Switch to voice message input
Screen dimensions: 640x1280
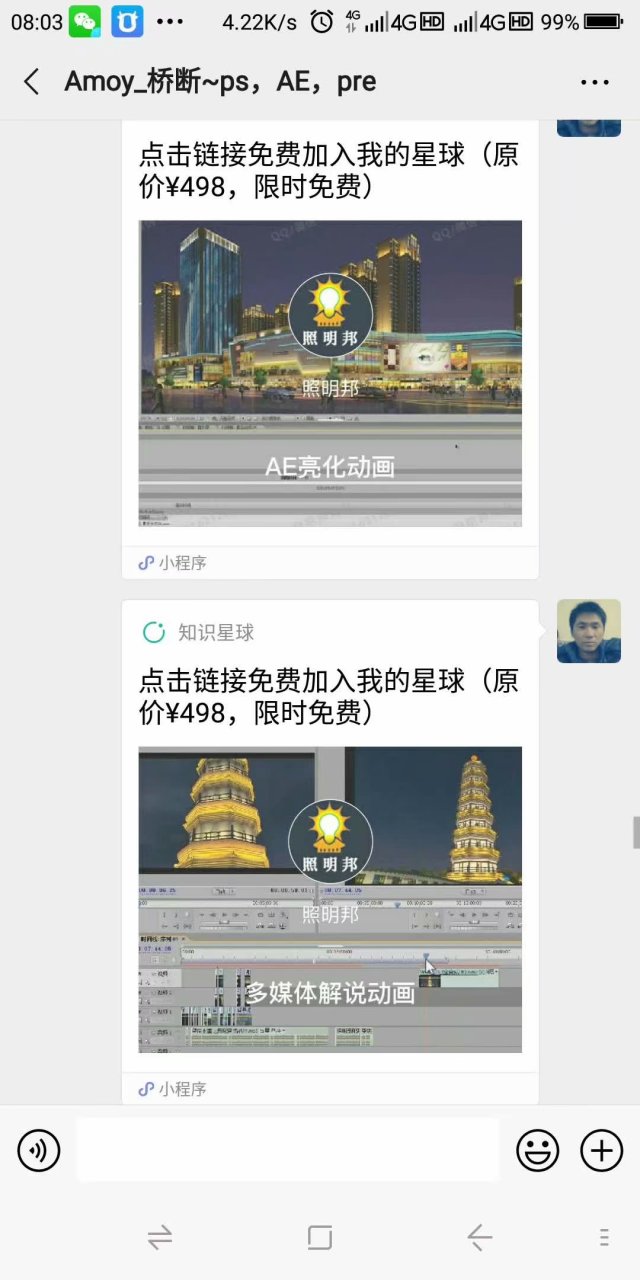[39, 1151]
